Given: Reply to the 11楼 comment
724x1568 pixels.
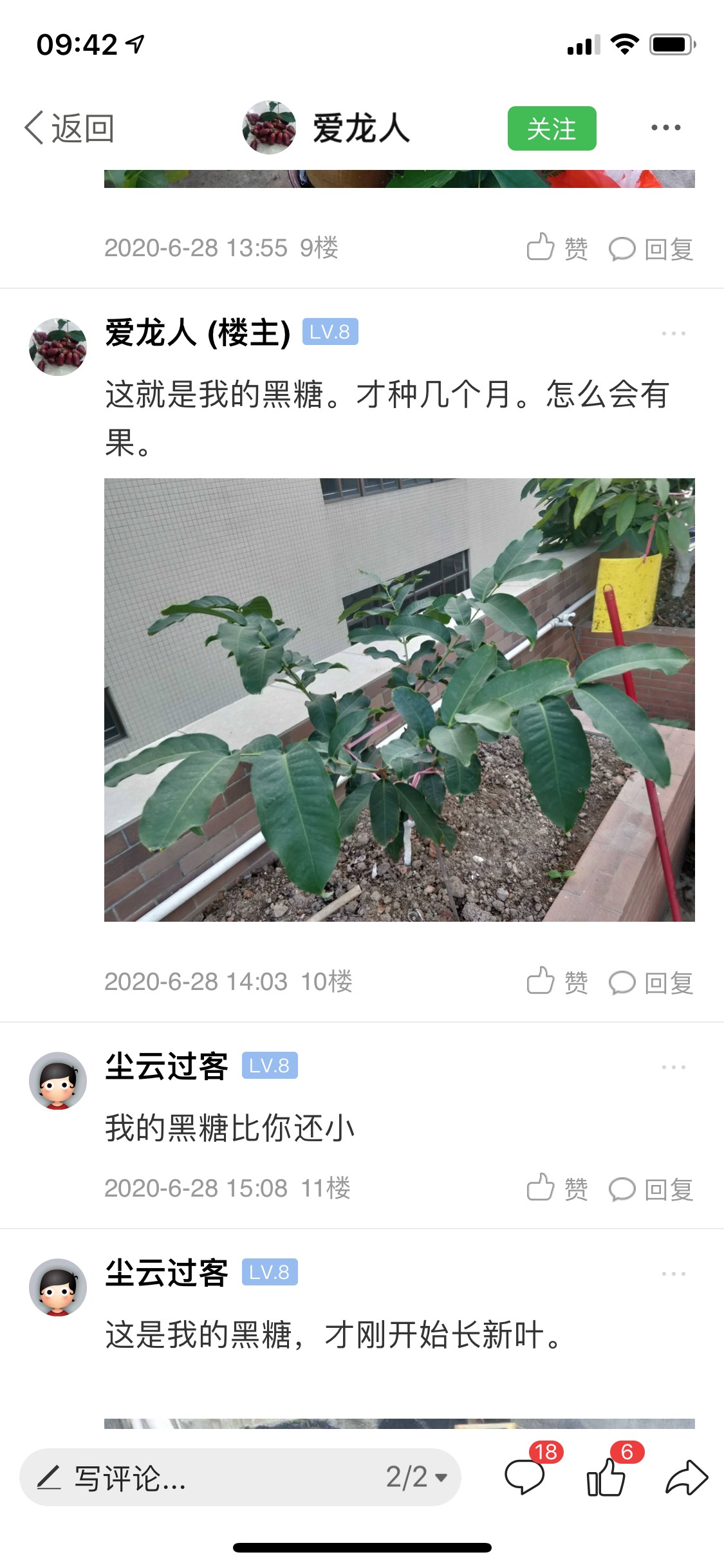Looking at the screenshot, I should pyautogui.click(x=651, y=1189).
